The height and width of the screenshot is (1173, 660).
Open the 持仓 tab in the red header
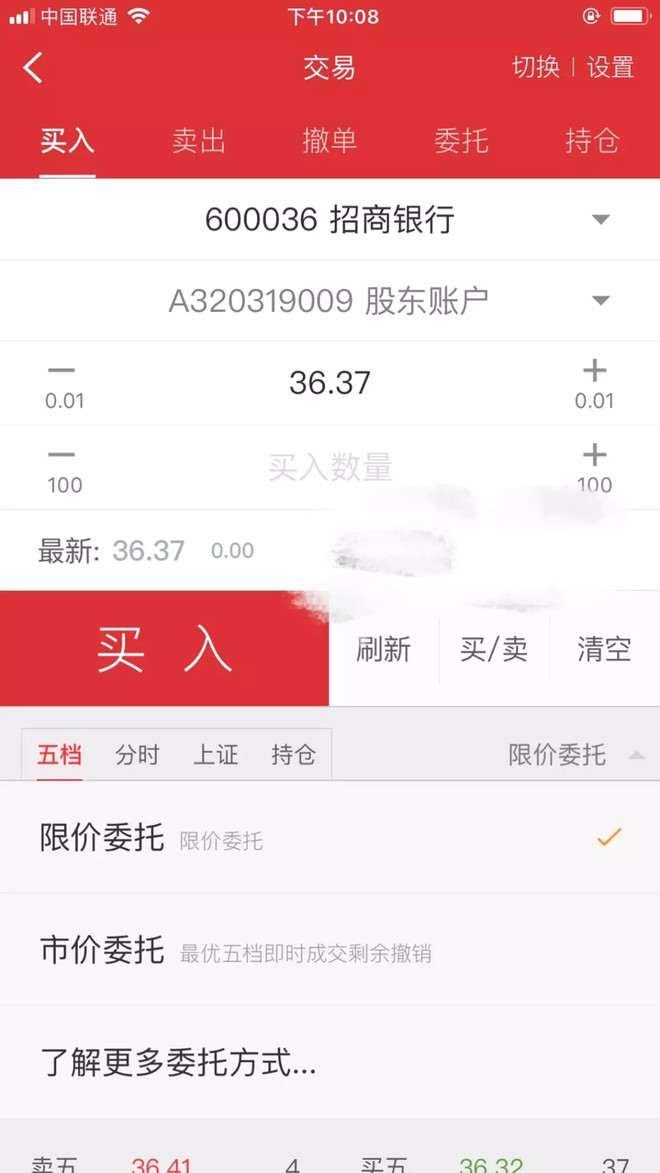[591, 141]
